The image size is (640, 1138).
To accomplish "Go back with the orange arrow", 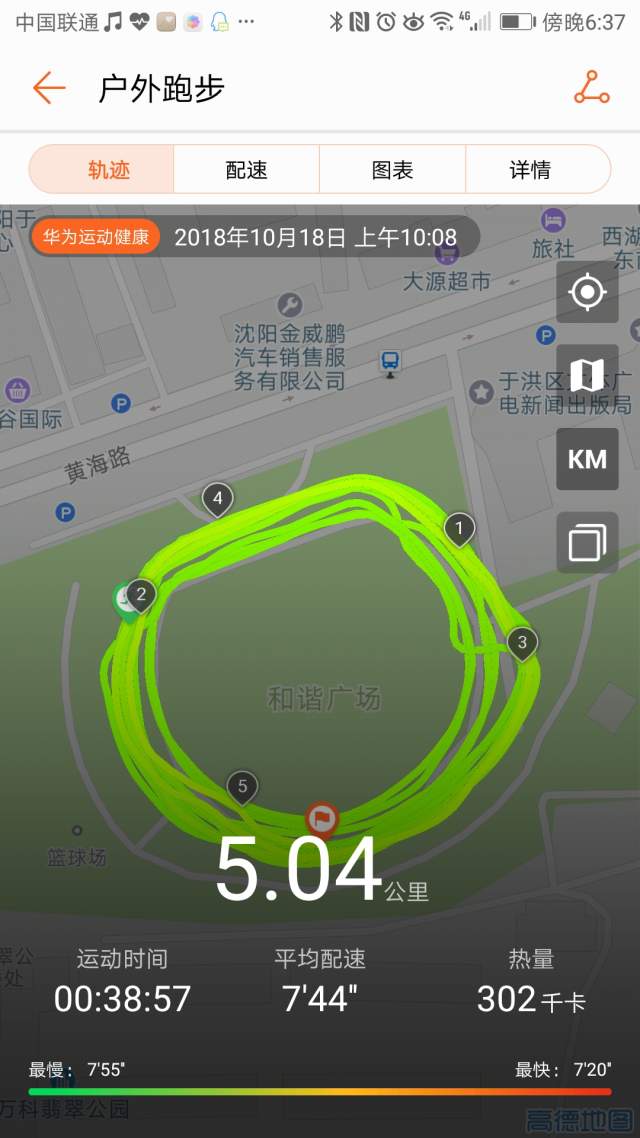I will click(48, 88).
